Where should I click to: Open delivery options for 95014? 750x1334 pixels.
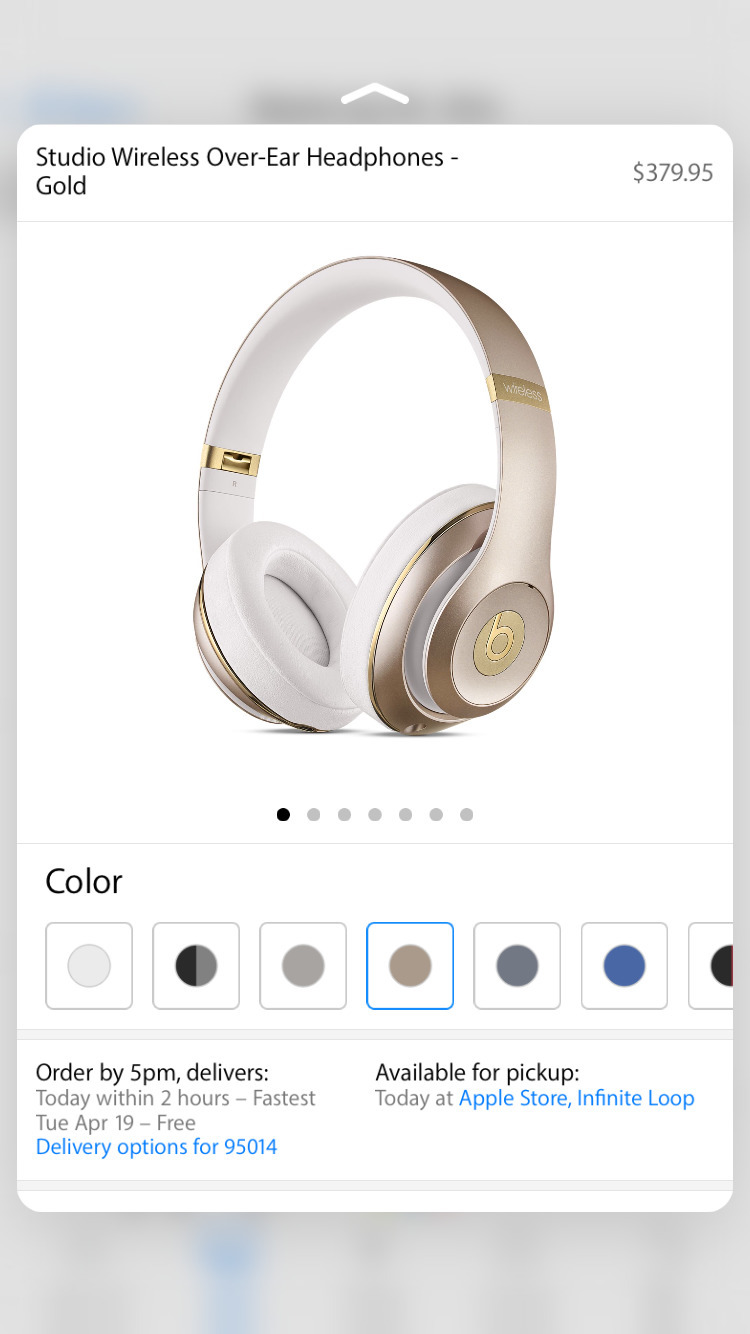coord(157,1146)
